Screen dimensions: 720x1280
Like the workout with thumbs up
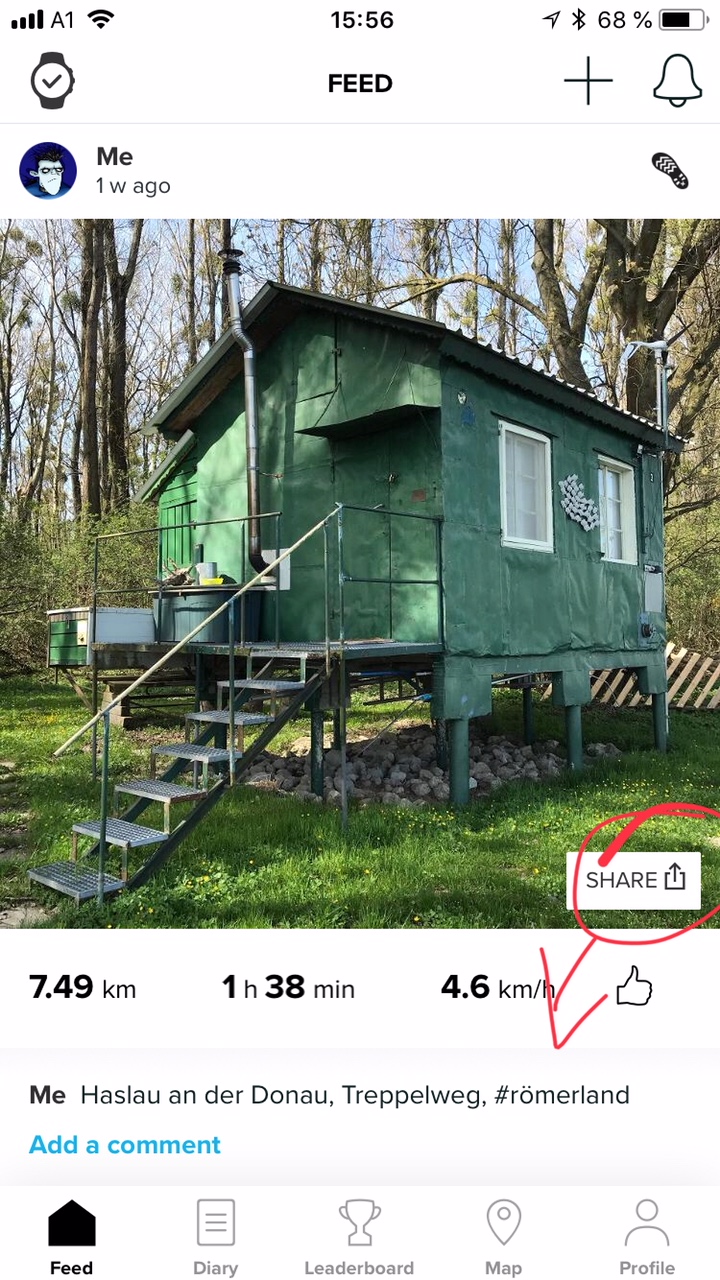point(633,988)
